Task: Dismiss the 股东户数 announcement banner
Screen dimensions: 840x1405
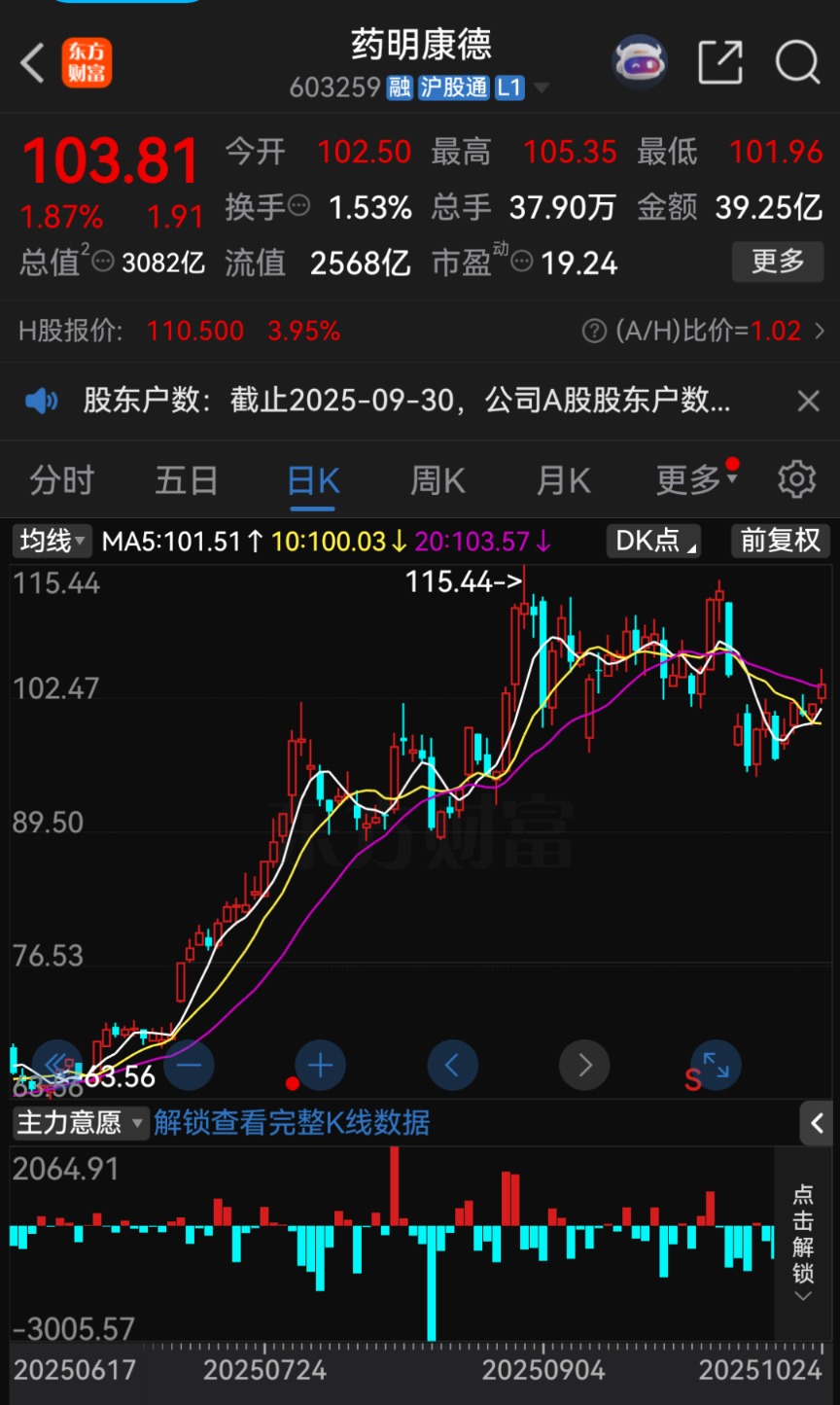Action: click(808, 401)
